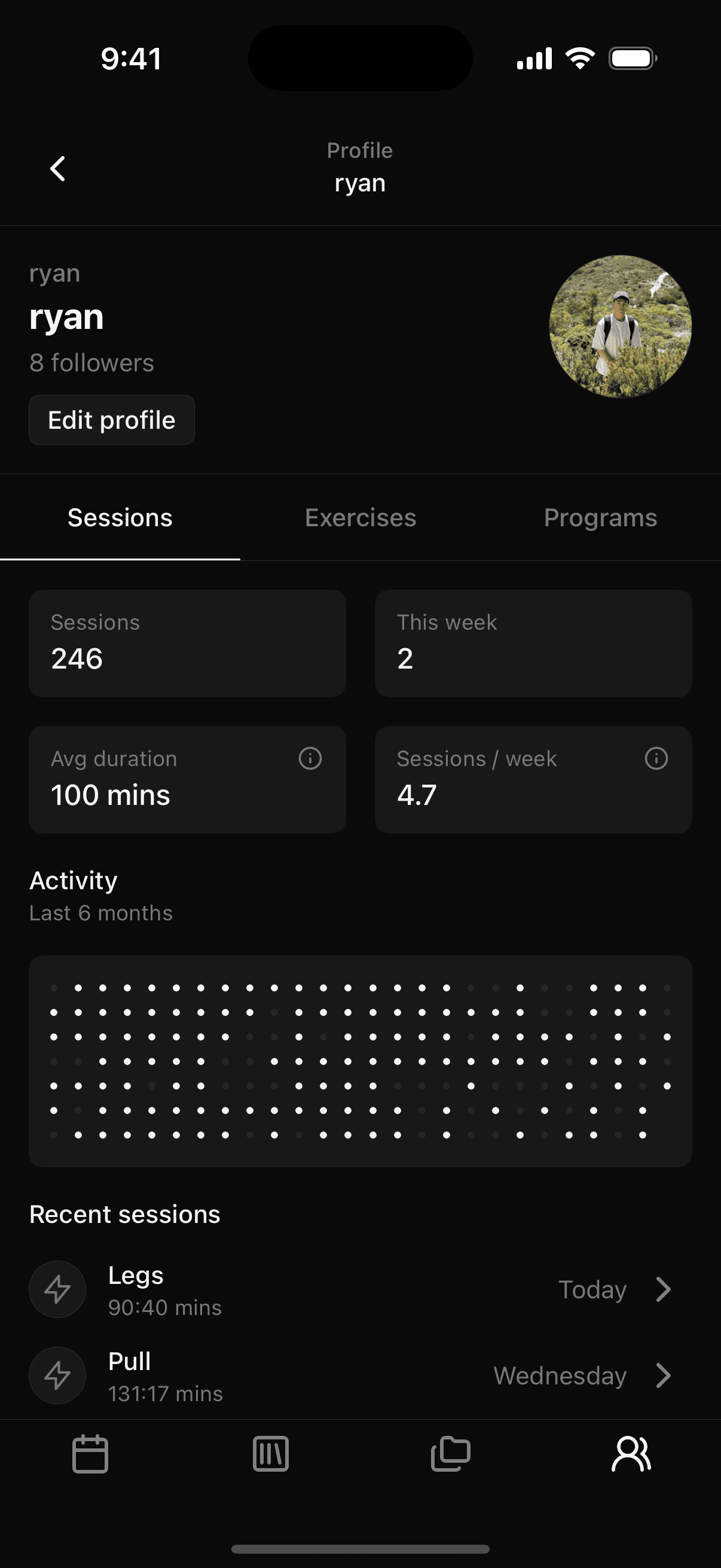This screenshot has height=1568, width=721.
Task: Open the library tab in bottom bar
Action: click(270, 1454)
